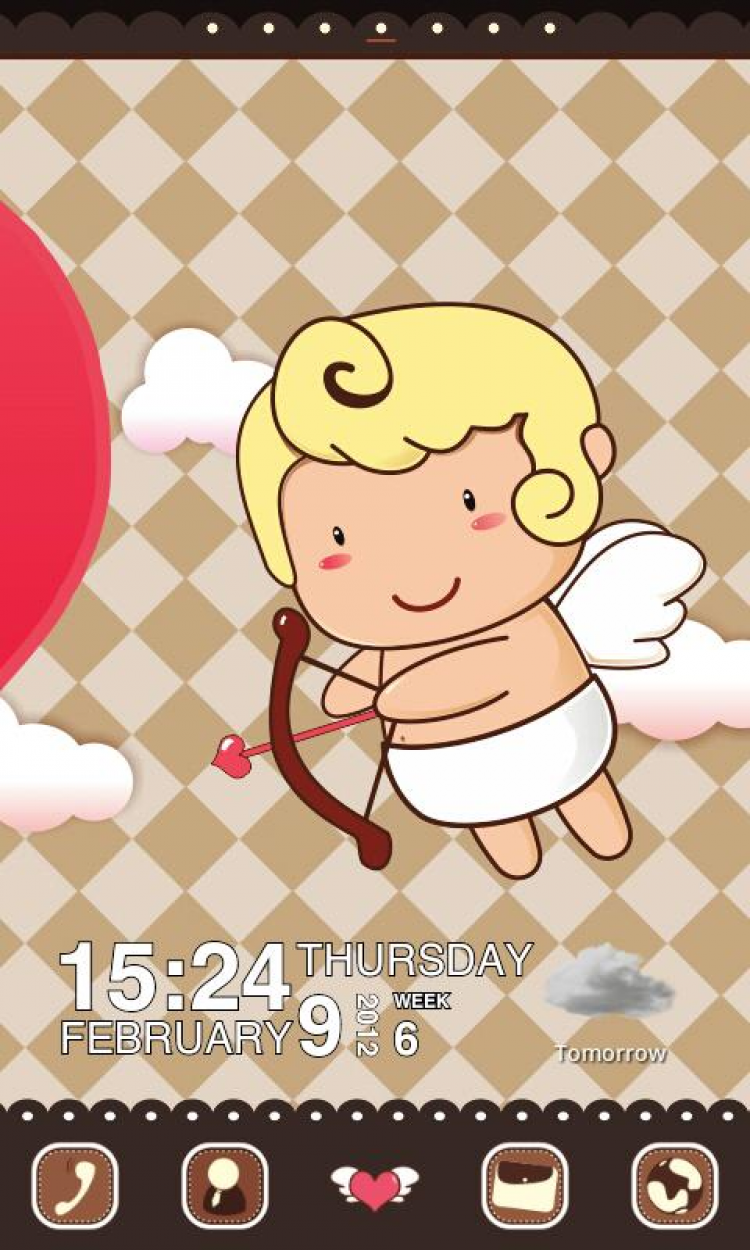Open the contacts app in the dock
Viewport: 750px width, 1250px height.
click(225, 1185)
